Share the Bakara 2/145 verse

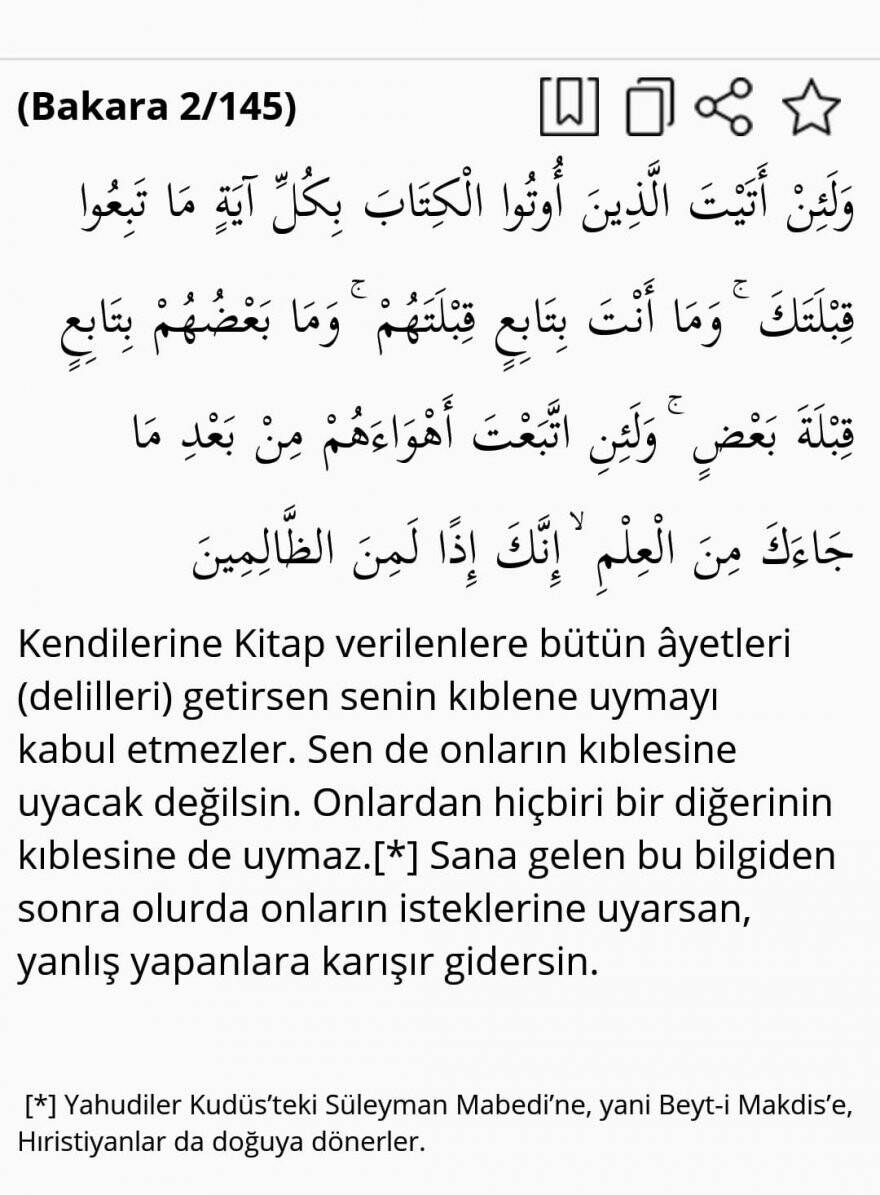(723, 107)
